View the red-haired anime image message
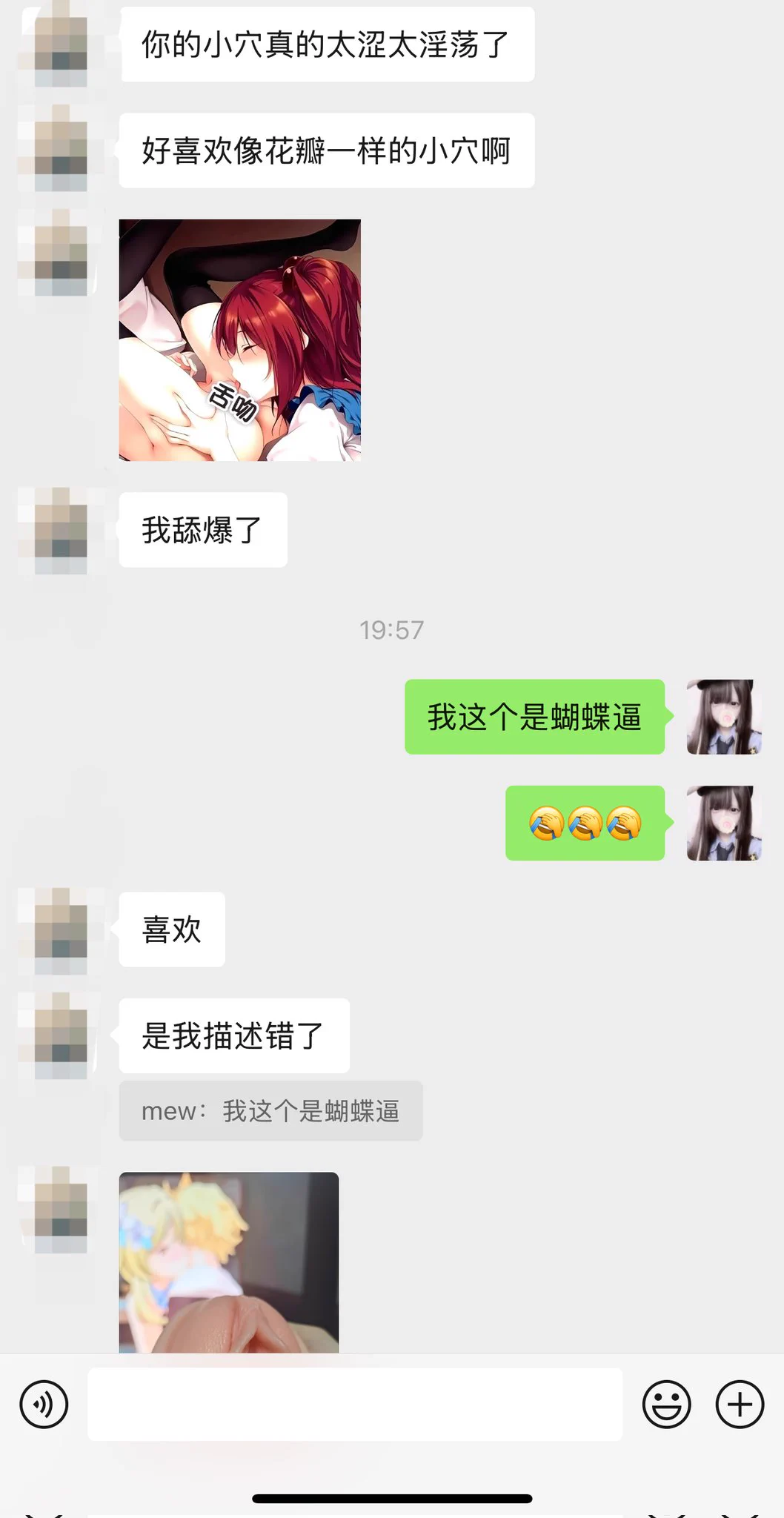This screenshot has width=784, height=1518. click(x=239, y=339)
